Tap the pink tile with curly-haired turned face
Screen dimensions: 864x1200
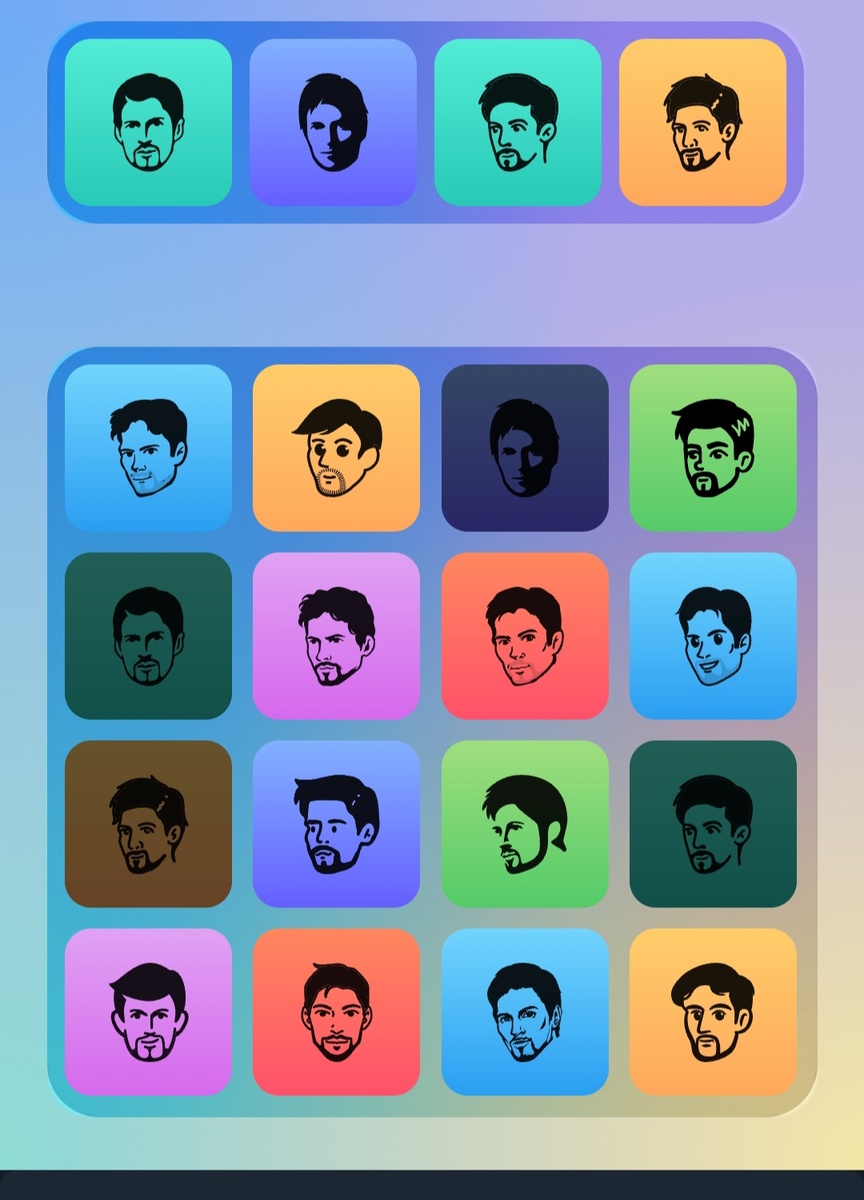coord(336,636)
